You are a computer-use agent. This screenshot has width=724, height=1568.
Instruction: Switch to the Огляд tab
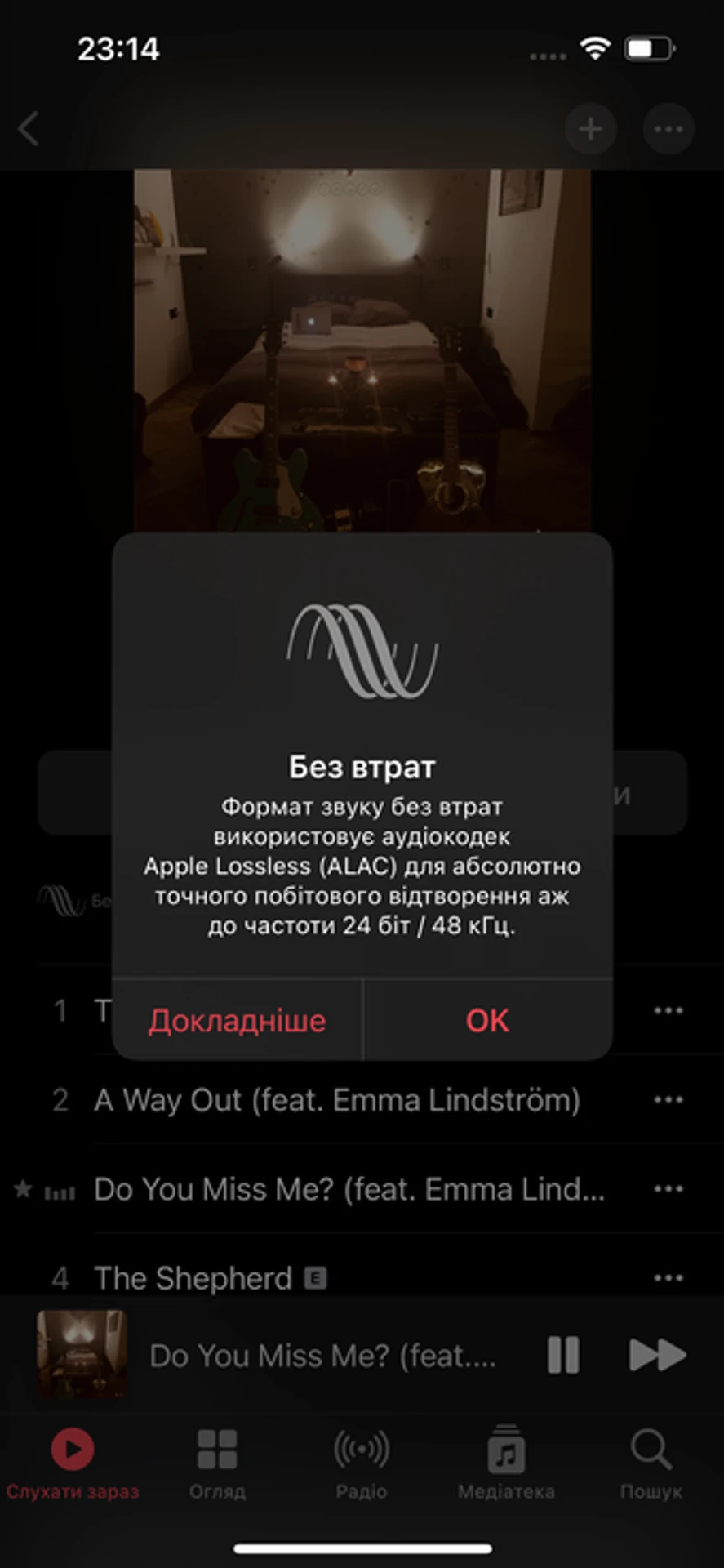click(217, 1463)
